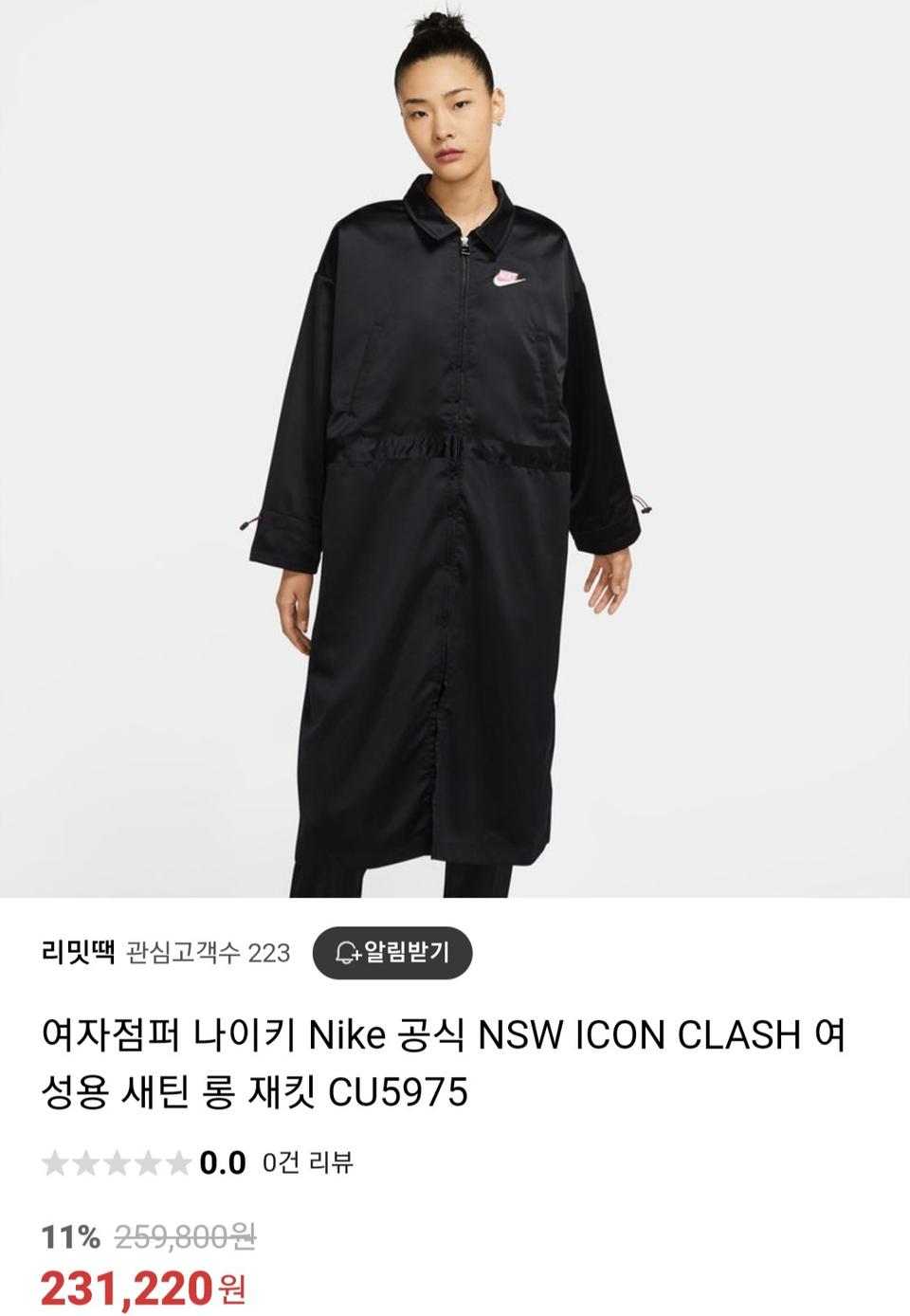Select the first rating star
The image size is (910, 1316).
(54, 1159)
